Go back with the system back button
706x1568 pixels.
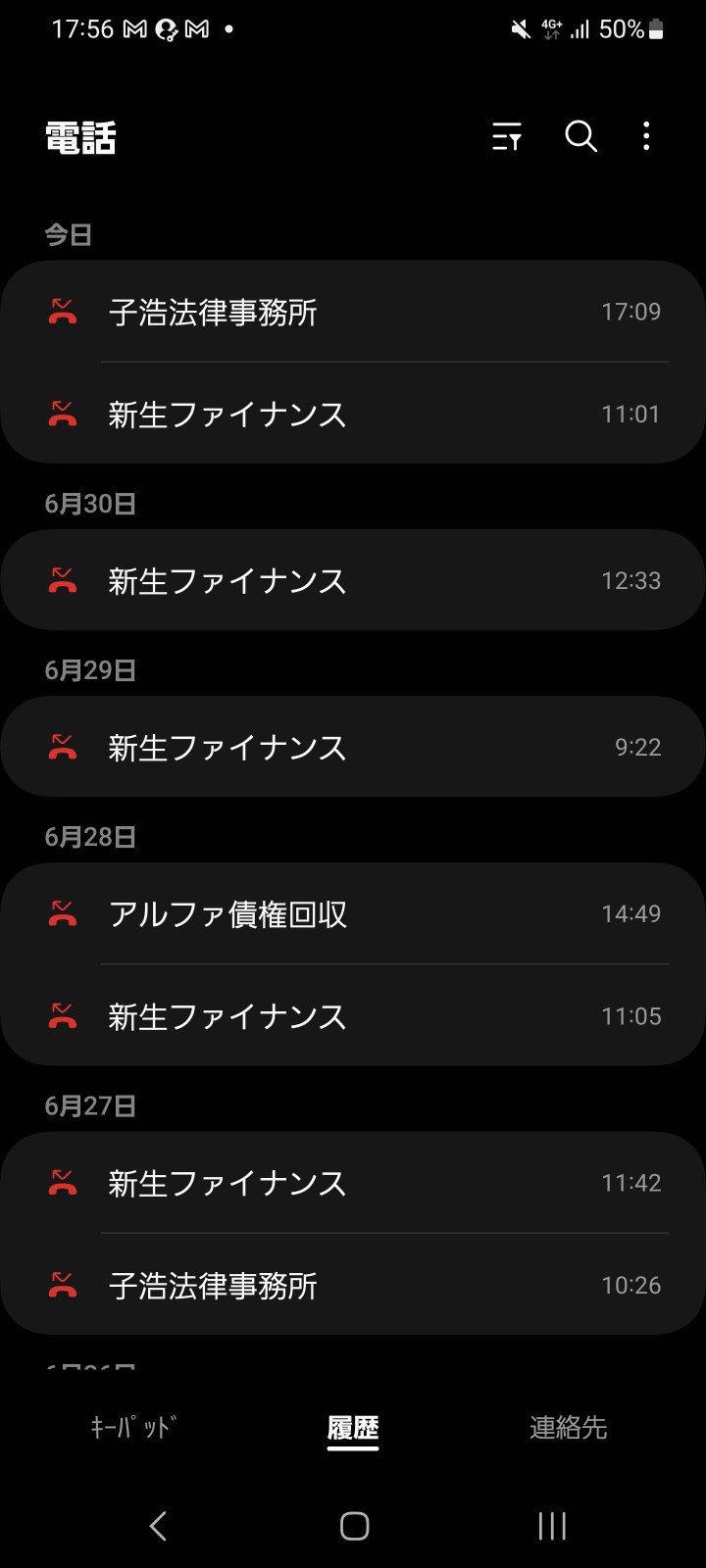pos(158,1525)
